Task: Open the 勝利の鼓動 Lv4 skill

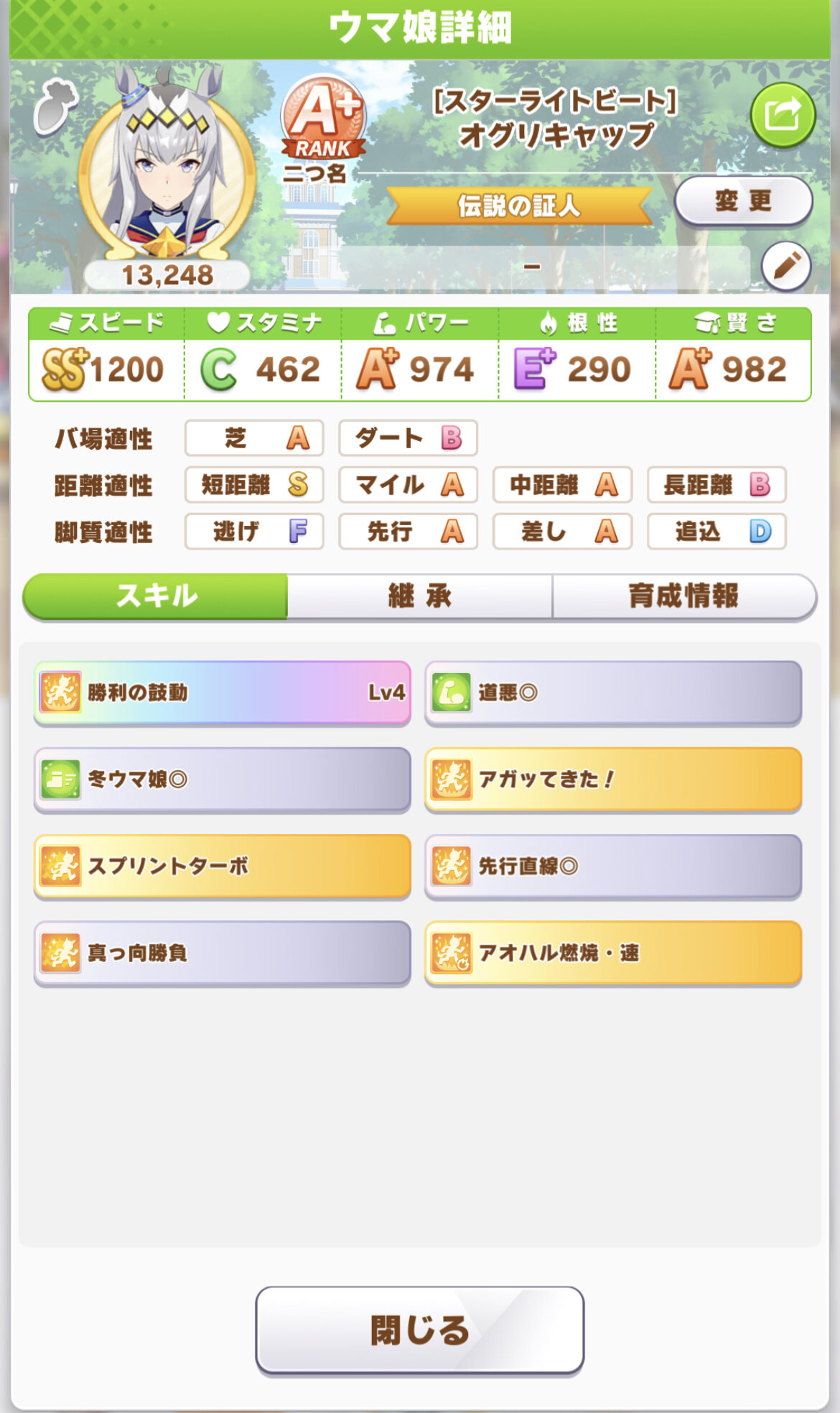Action: [x=223, y=692]
